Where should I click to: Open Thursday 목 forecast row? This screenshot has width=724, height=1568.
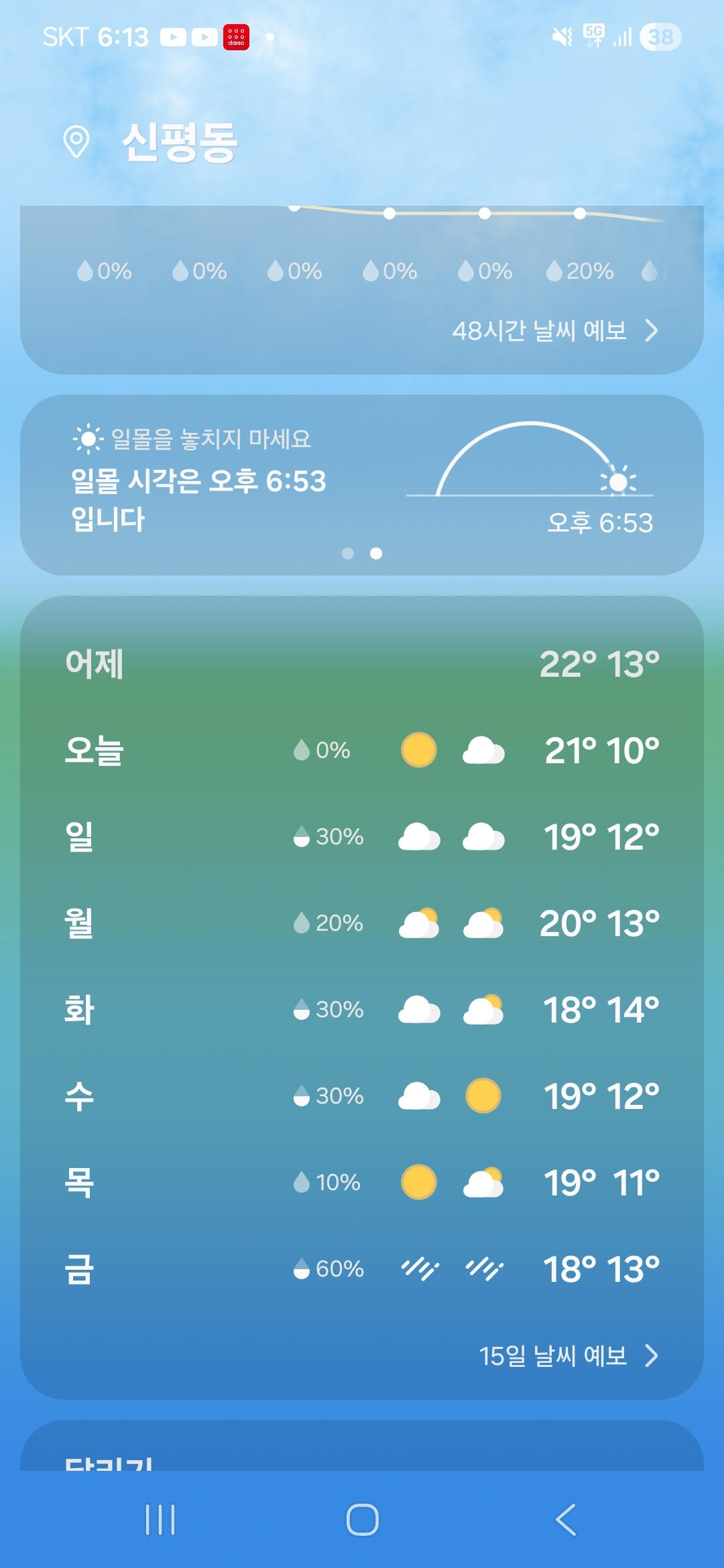tap(362, 1182)
